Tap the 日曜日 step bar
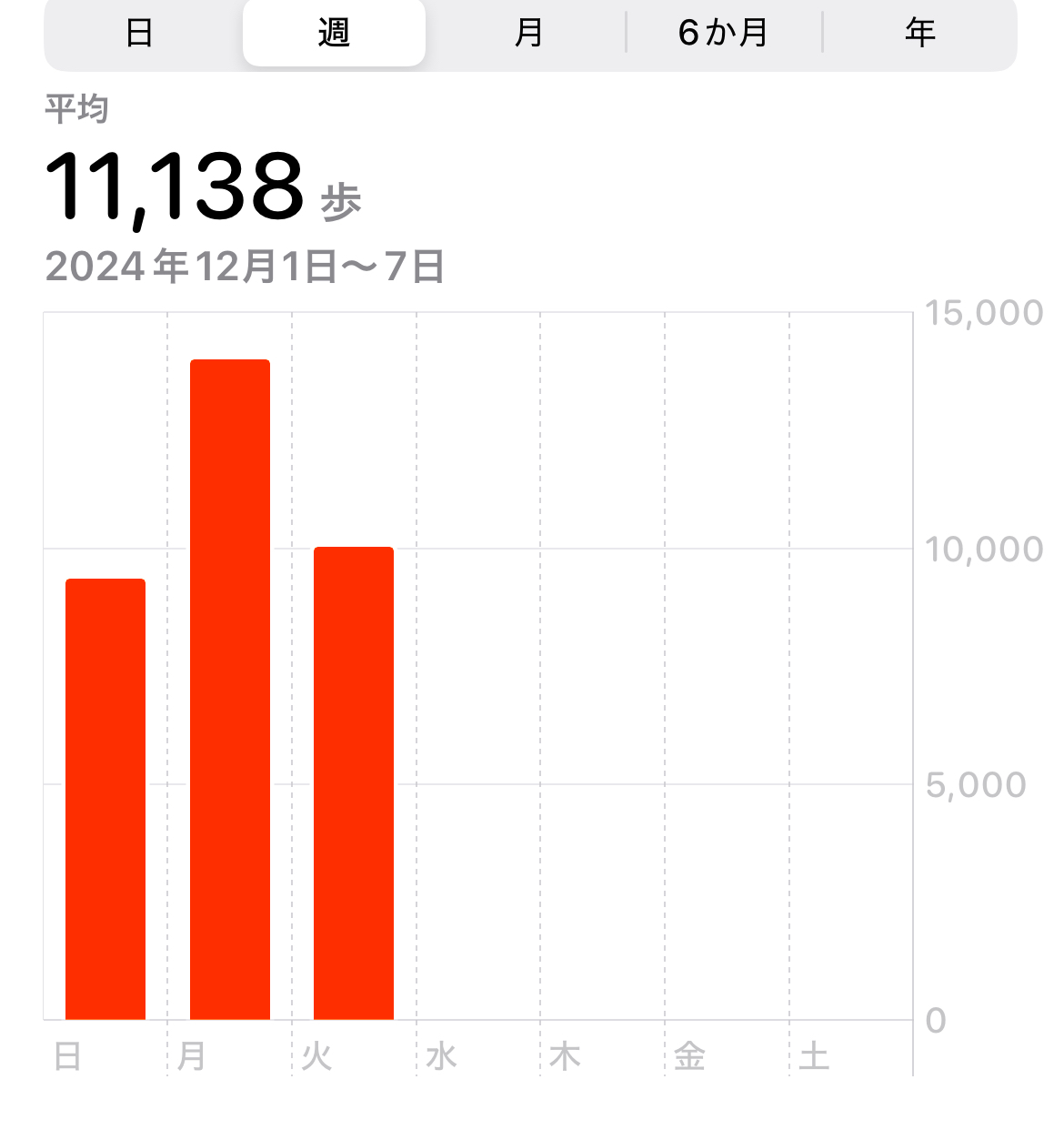Viewport: 1064px width, 1140px height. pos(105,799)
